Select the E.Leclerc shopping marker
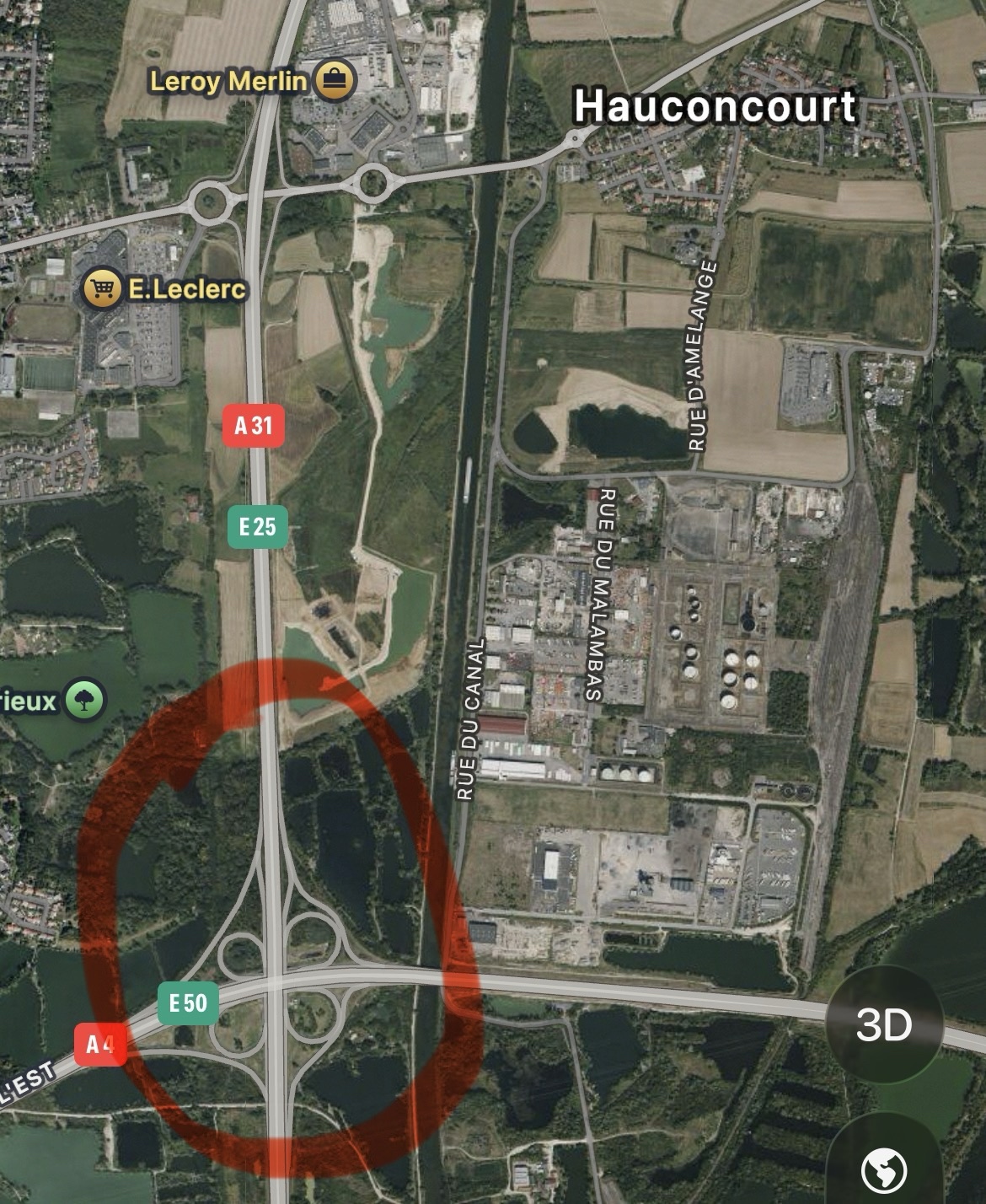Screen dimensions: 986x1204 [102, 289]
